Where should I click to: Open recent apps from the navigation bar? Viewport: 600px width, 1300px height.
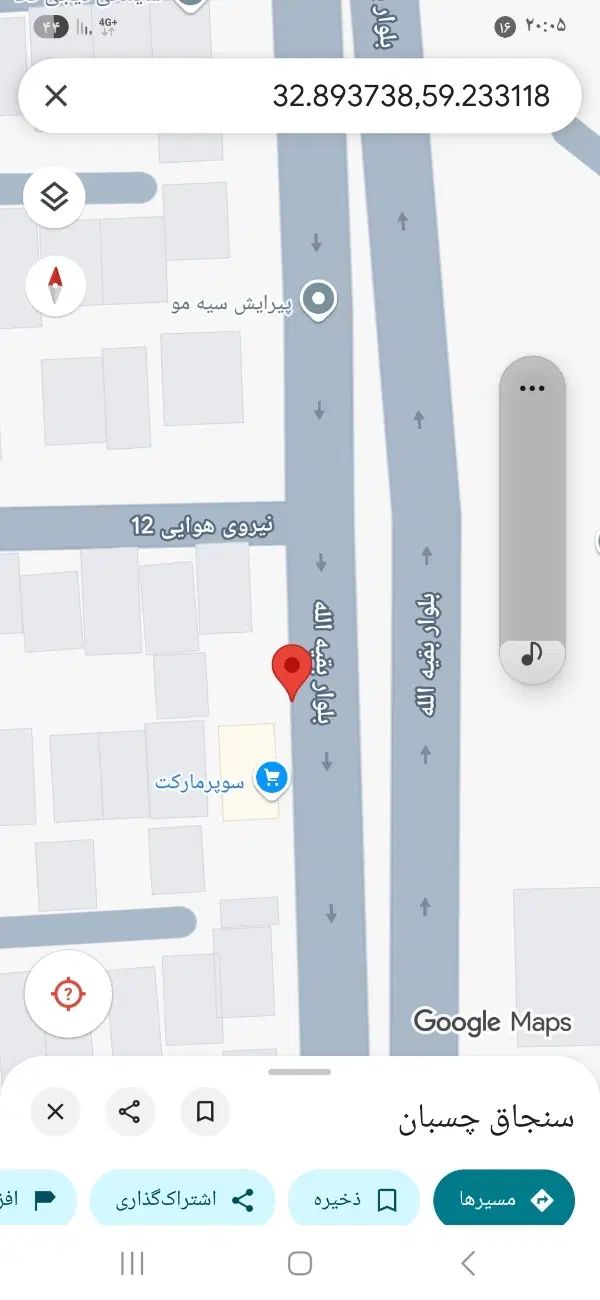[132, 1264]
